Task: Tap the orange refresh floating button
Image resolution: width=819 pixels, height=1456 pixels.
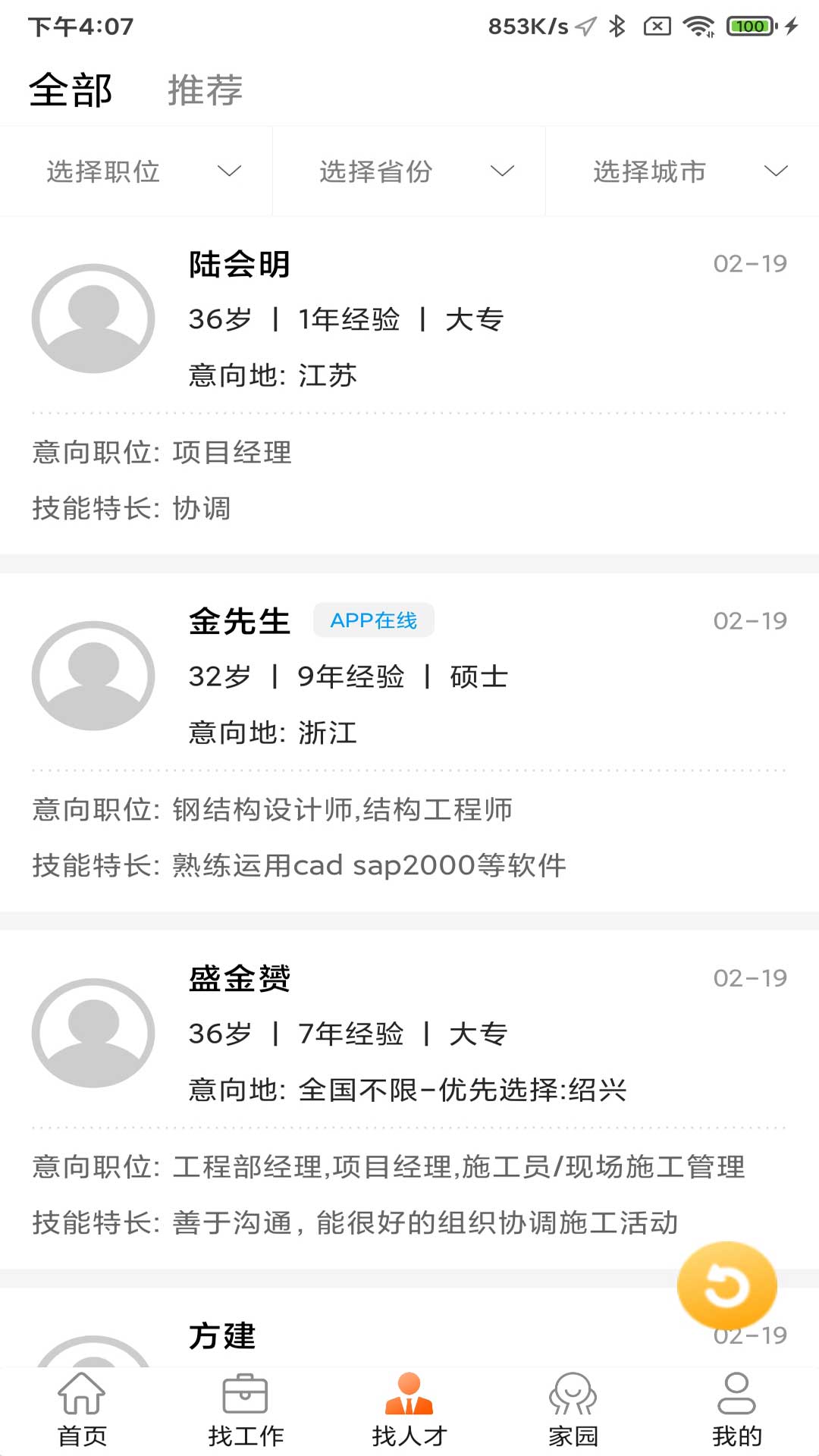Action: (x=727, y=1283)
